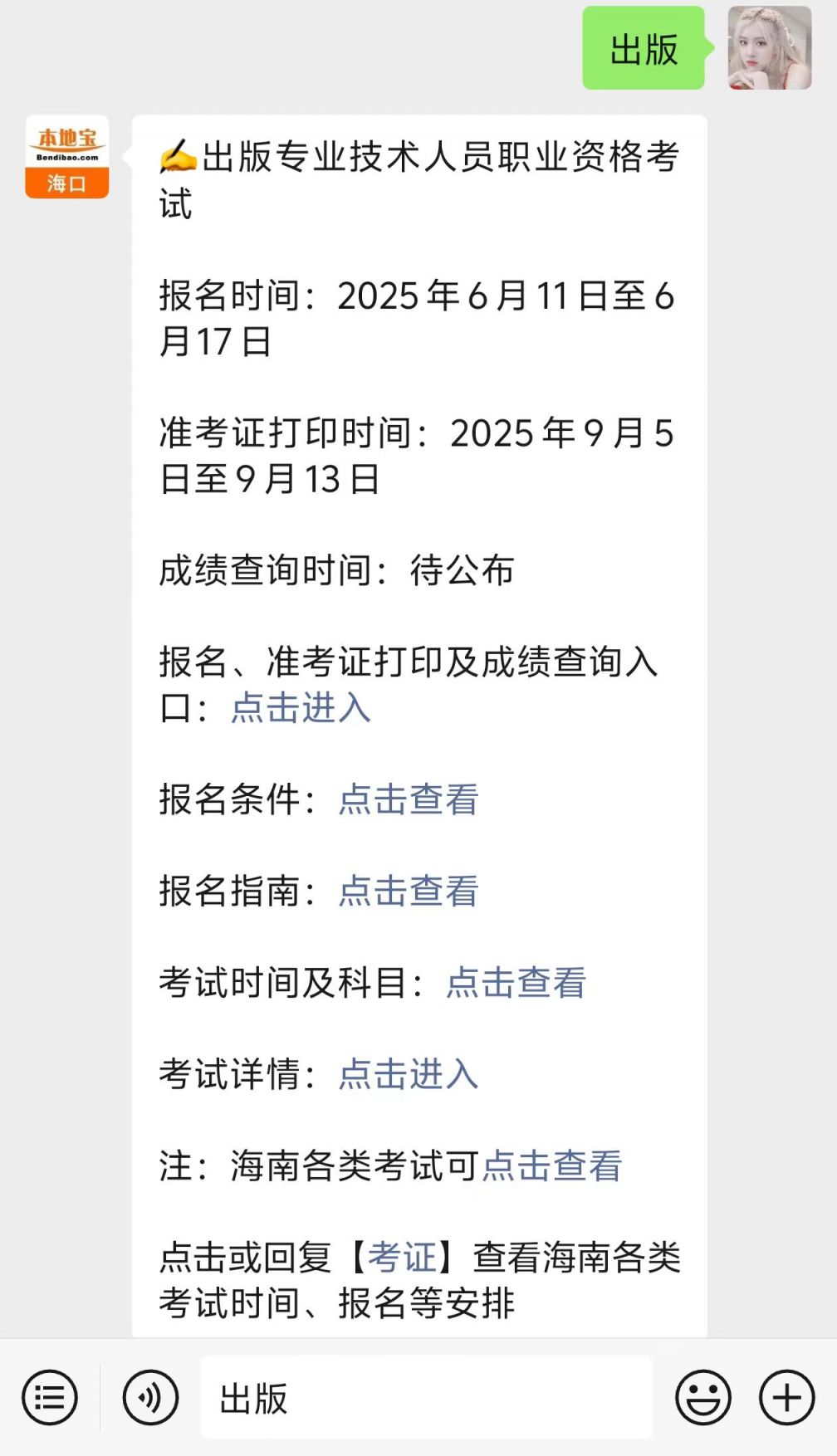
Task: Switch to voice input mode
Action: coord(150,1398)
